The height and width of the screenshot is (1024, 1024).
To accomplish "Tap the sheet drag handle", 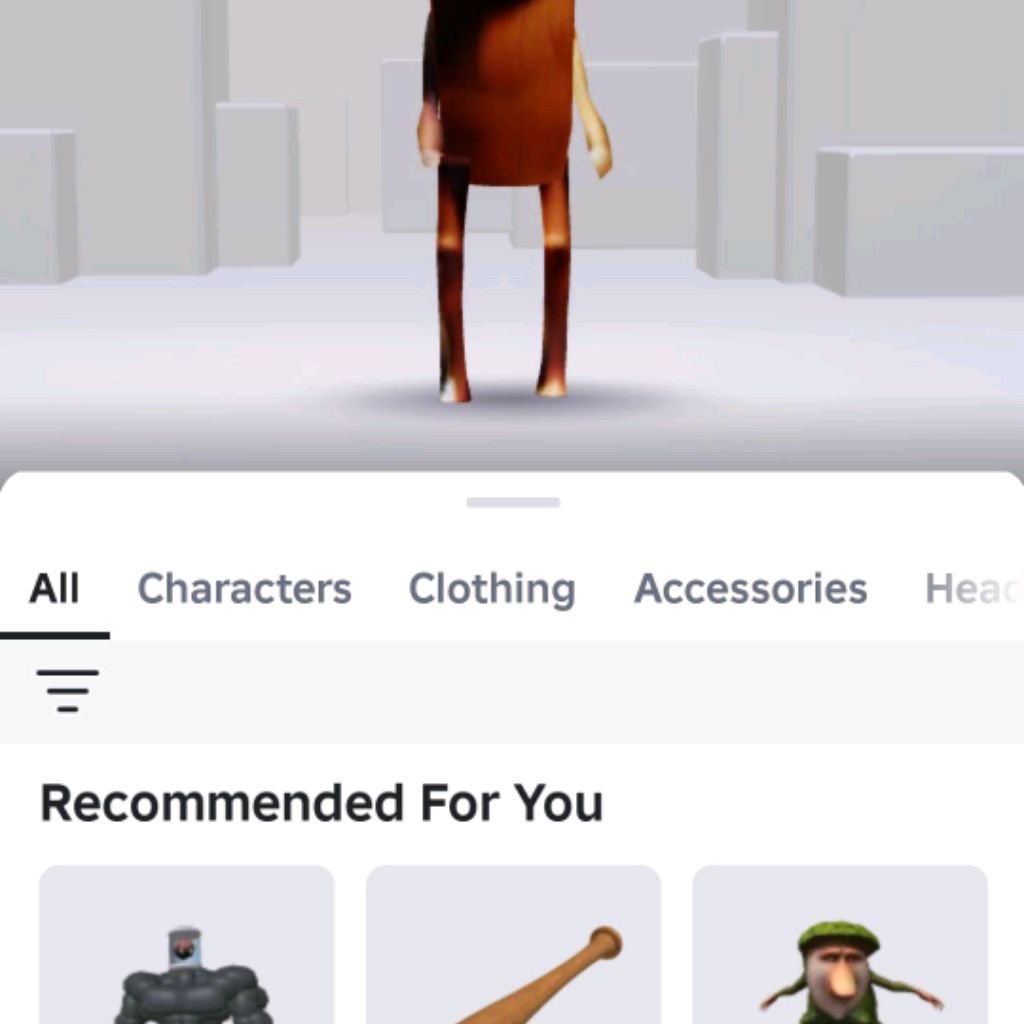I will (513, 502).
